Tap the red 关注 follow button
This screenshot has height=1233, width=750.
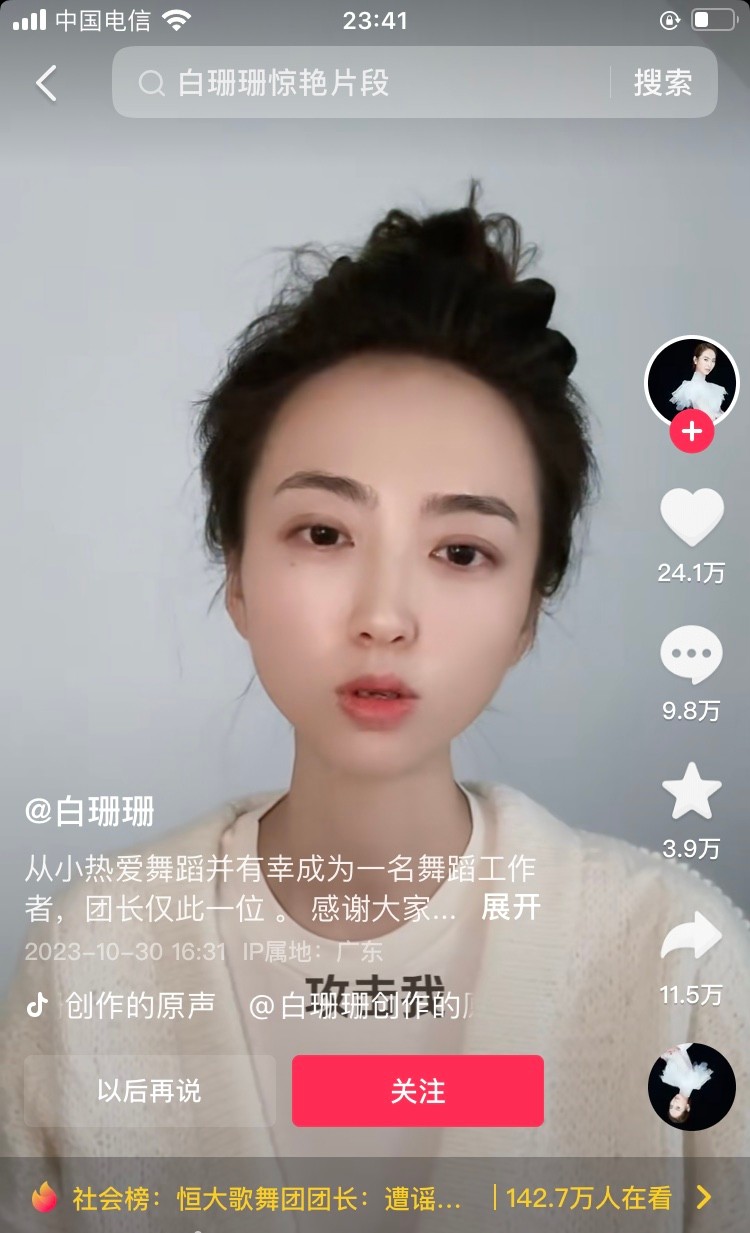[417, 1091]
